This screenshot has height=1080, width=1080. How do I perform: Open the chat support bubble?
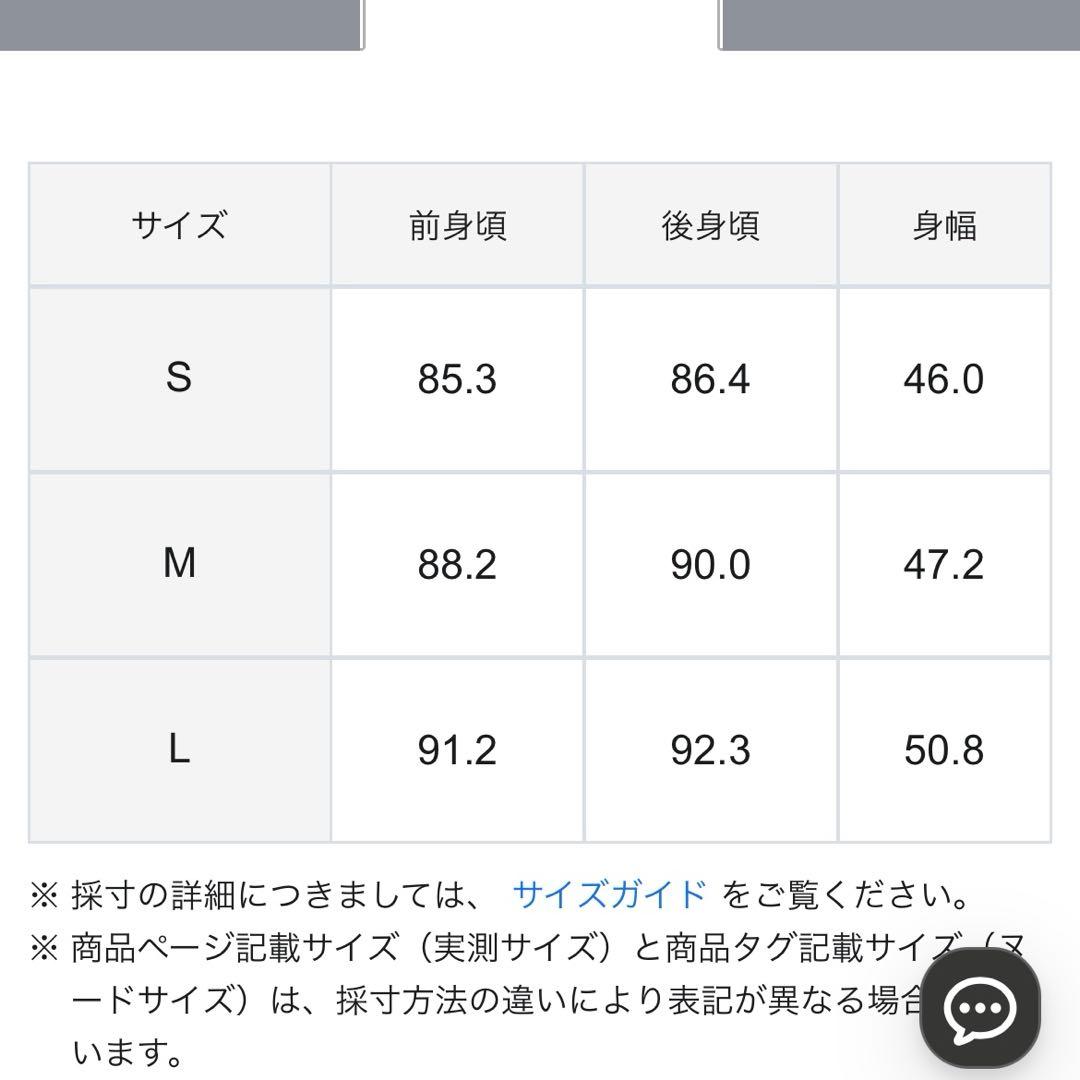pyautogui.click(x=979, y=1008)
